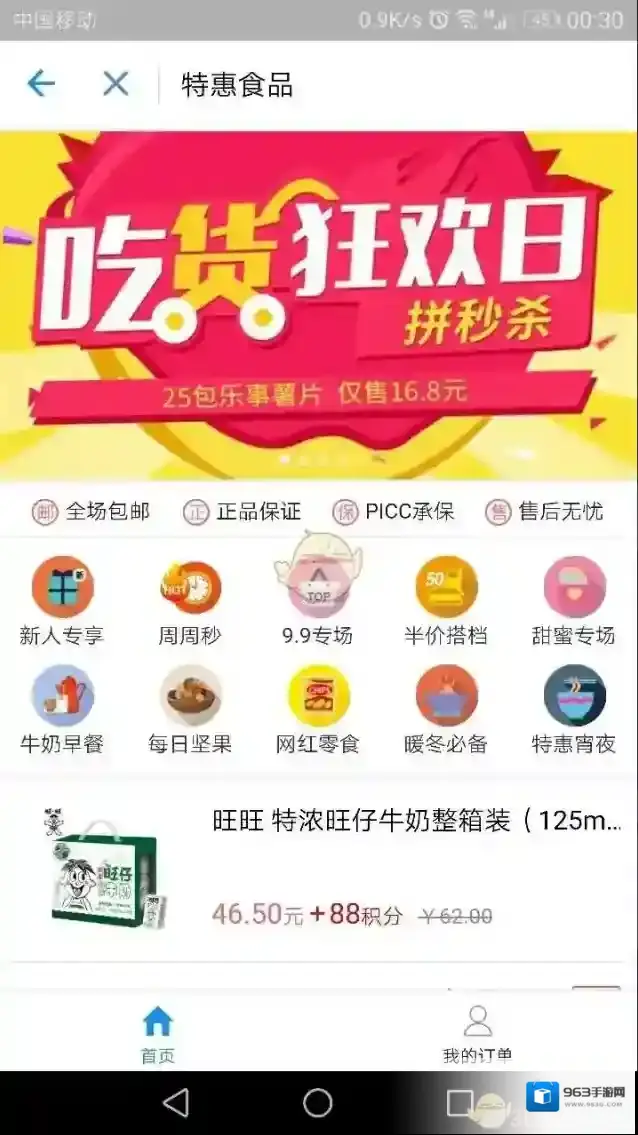The image size is (638, 1135).
Task: Browse the 特惠宵夜 category
Action: coord(574,709)
